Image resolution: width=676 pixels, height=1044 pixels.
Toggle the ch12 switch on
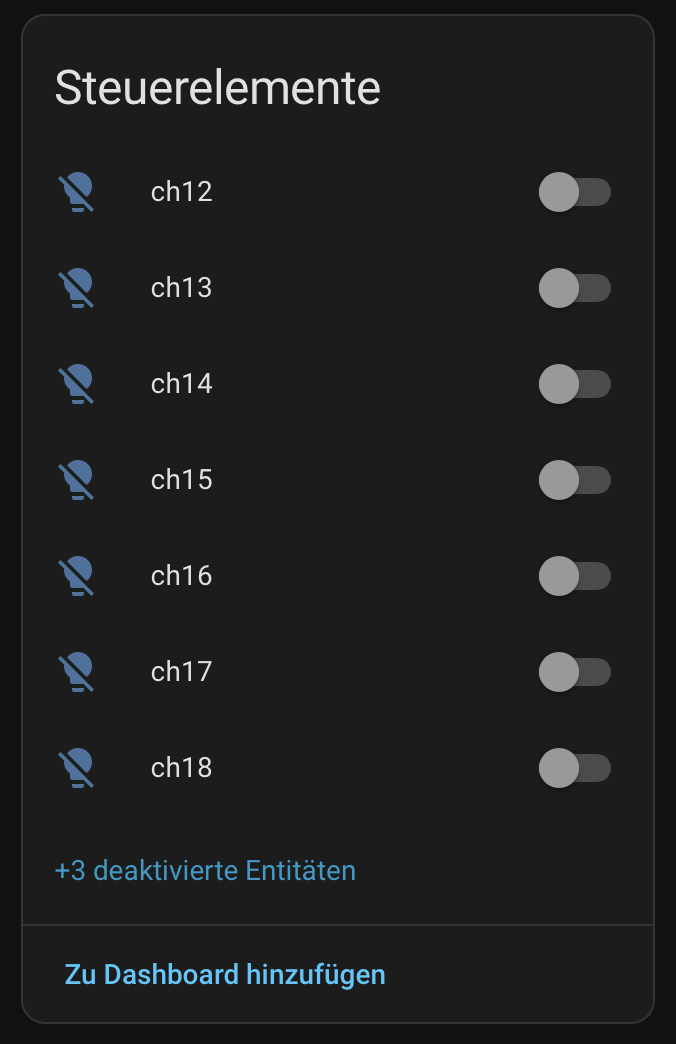coord(574,192)
